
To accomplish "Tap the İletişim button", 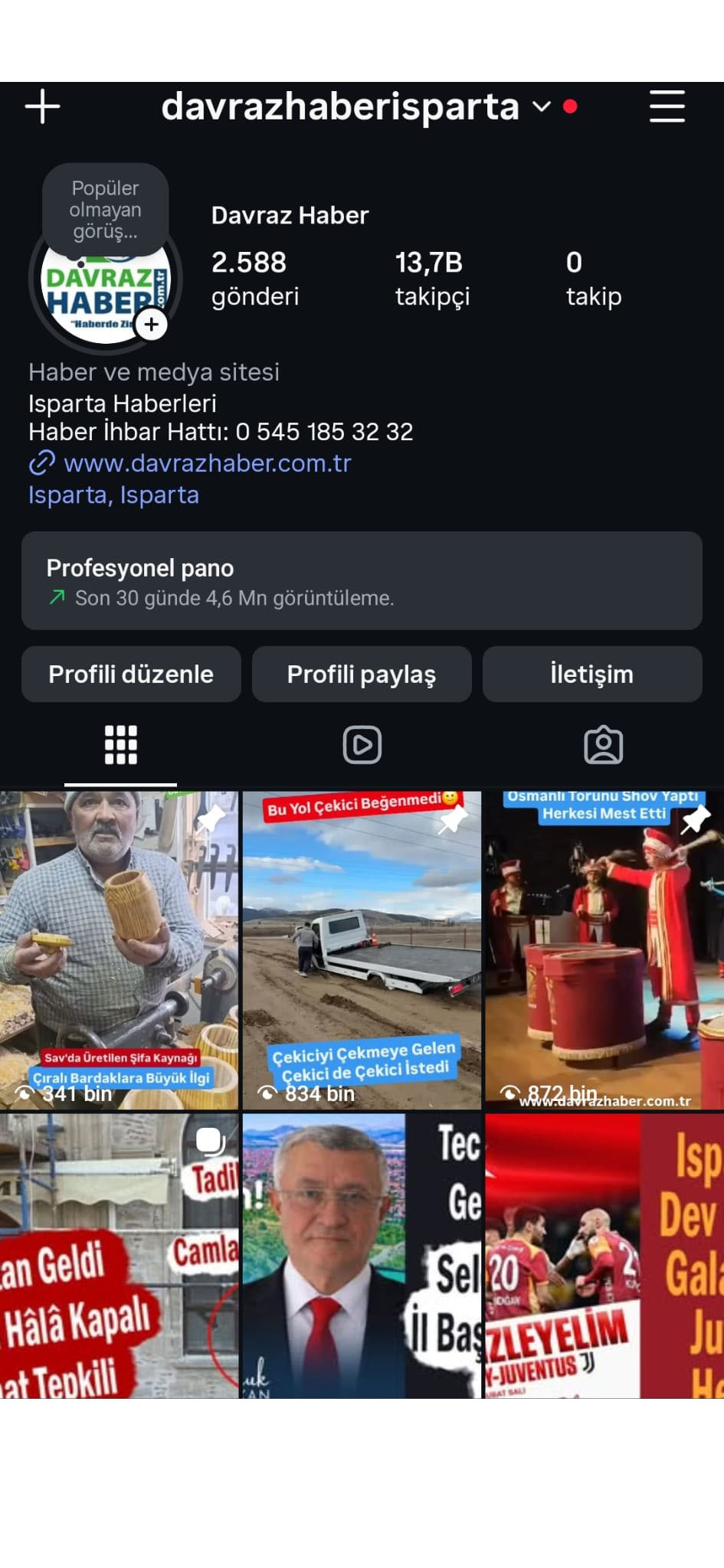I will coord(591,675).
